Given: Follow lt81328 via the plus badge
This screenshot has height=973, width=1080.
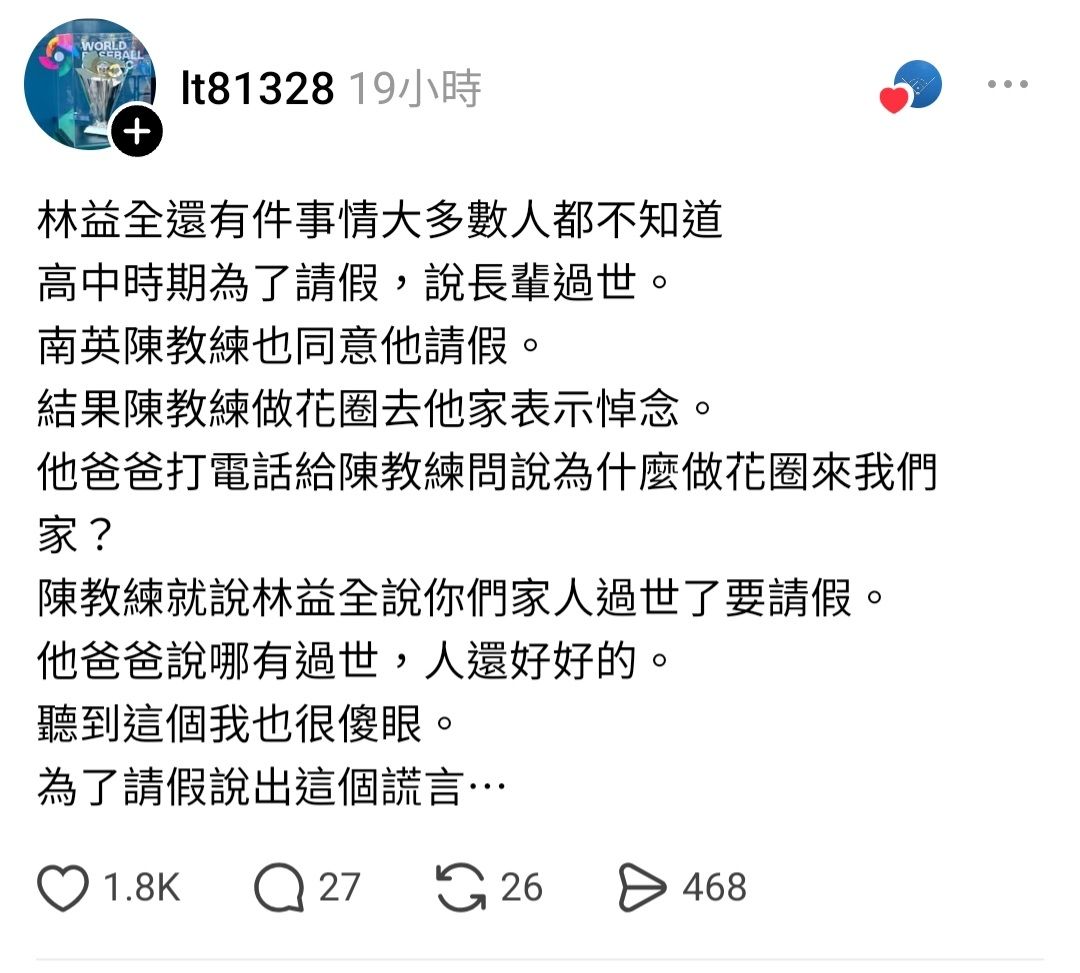Looking at the screenshot, I should pos(137,131).
